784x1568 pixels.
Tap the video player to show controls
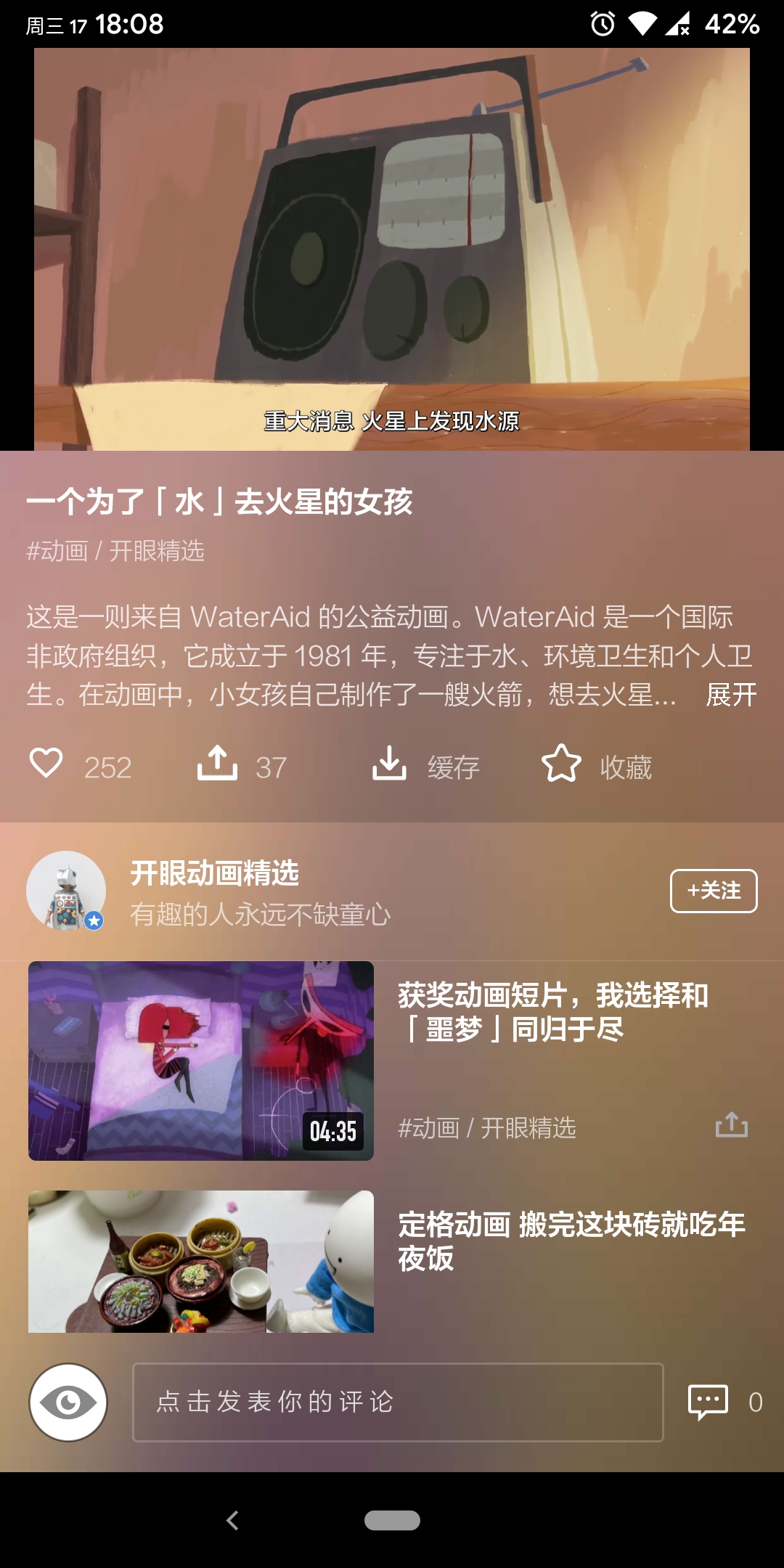[392, 249]
